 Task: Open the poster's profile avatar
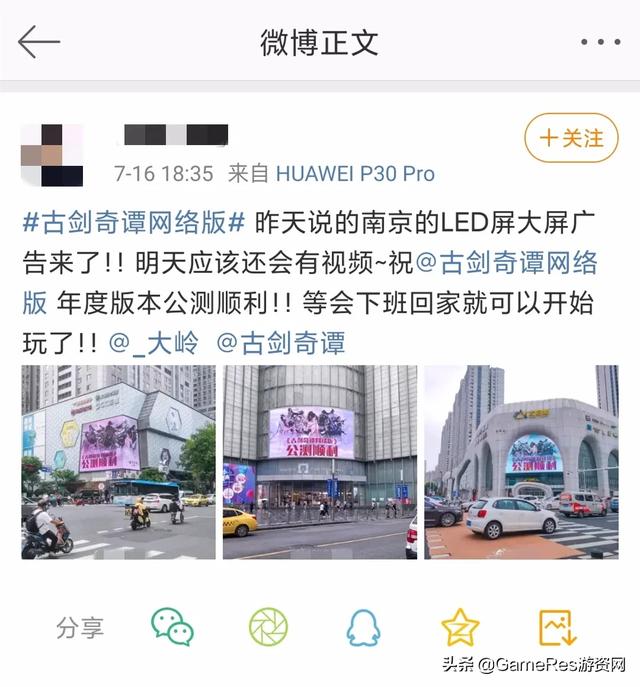pos(52,155)
